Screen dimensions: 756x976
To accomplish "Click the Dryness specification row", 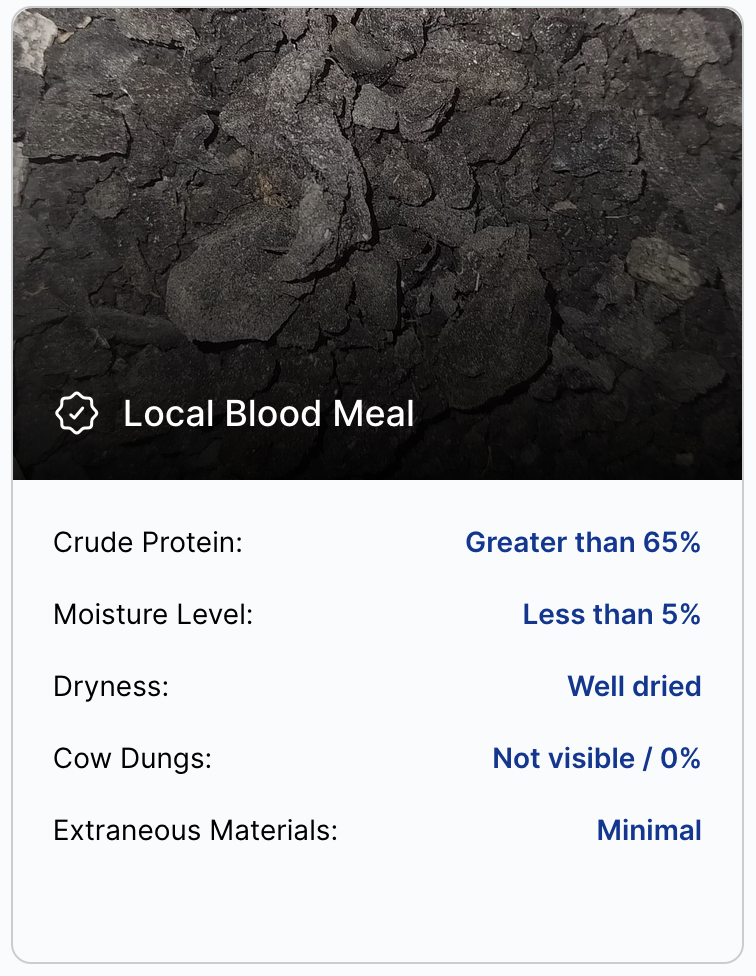I will (378, 686).
